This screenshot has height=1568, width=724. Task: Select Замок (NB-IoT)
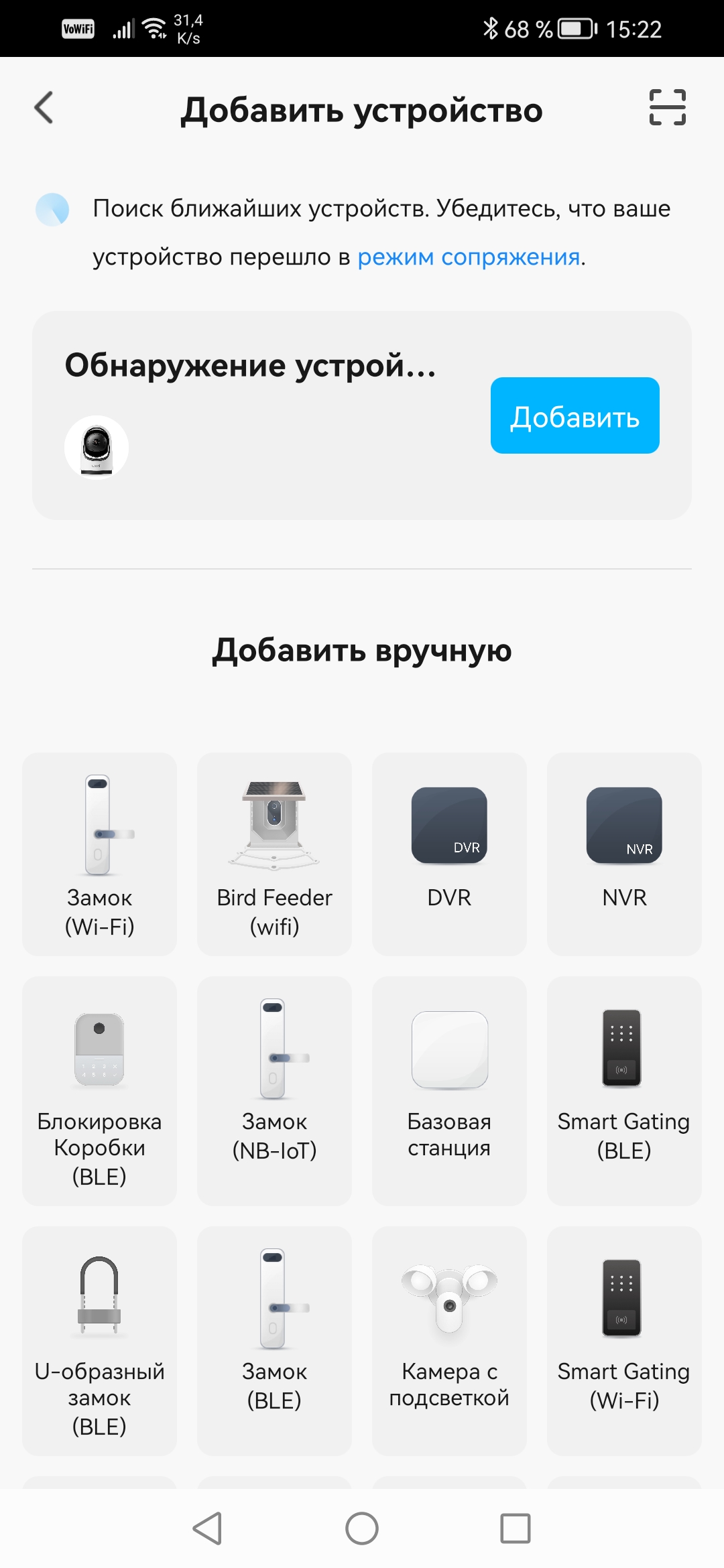[274, 1090]
